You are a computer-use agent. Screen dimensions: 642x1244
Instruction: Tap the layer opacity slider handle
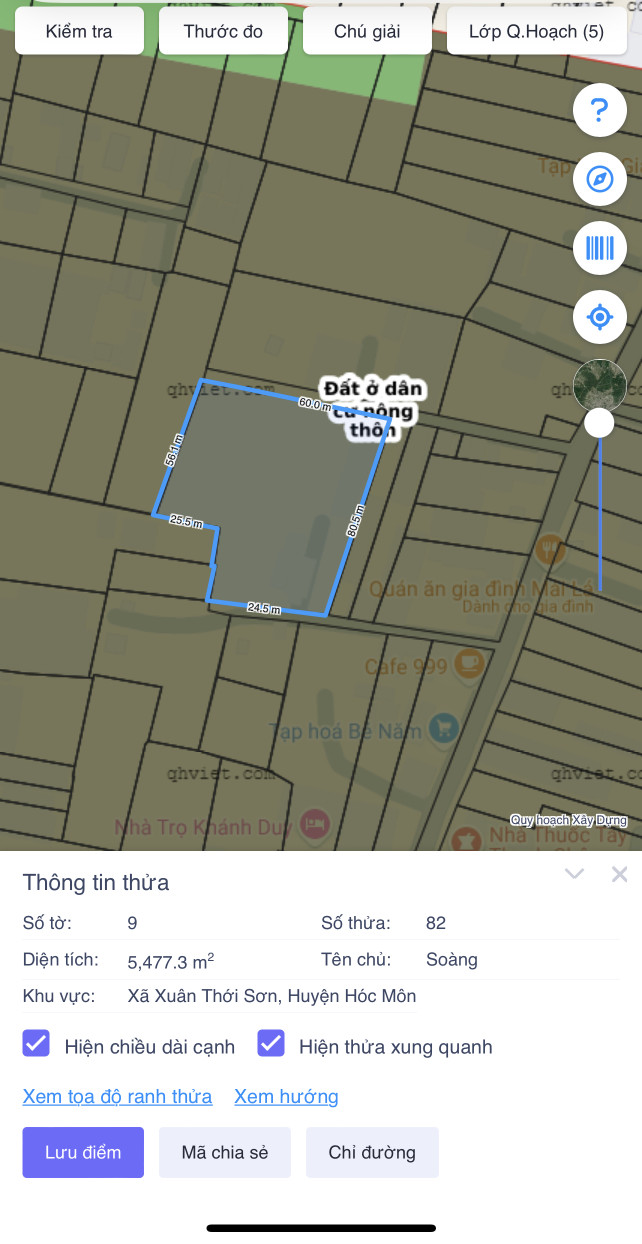point(599,423)
